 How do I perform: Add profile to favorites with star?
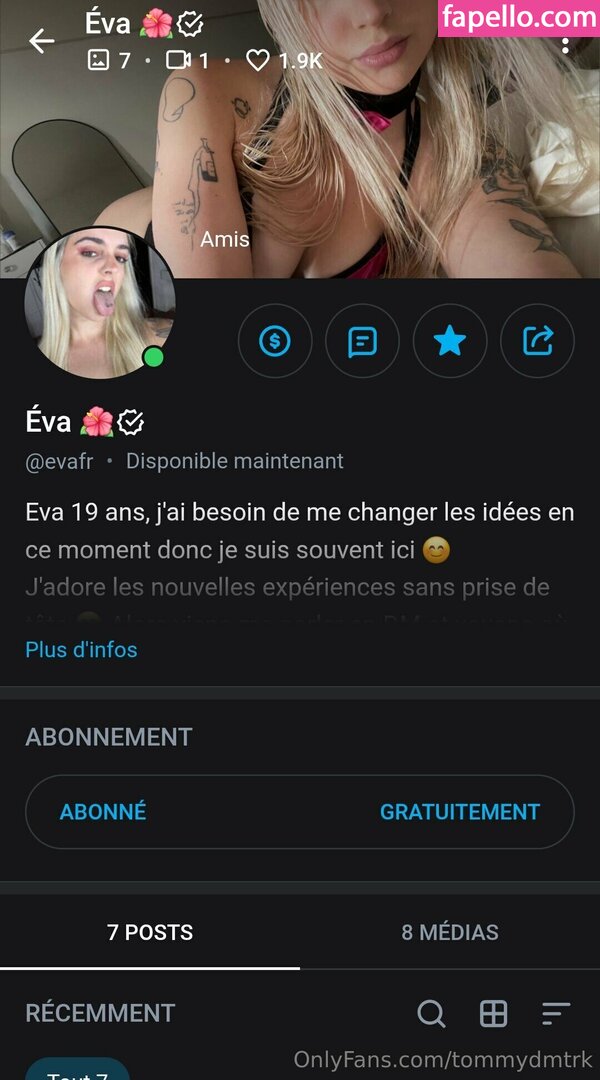450,342
